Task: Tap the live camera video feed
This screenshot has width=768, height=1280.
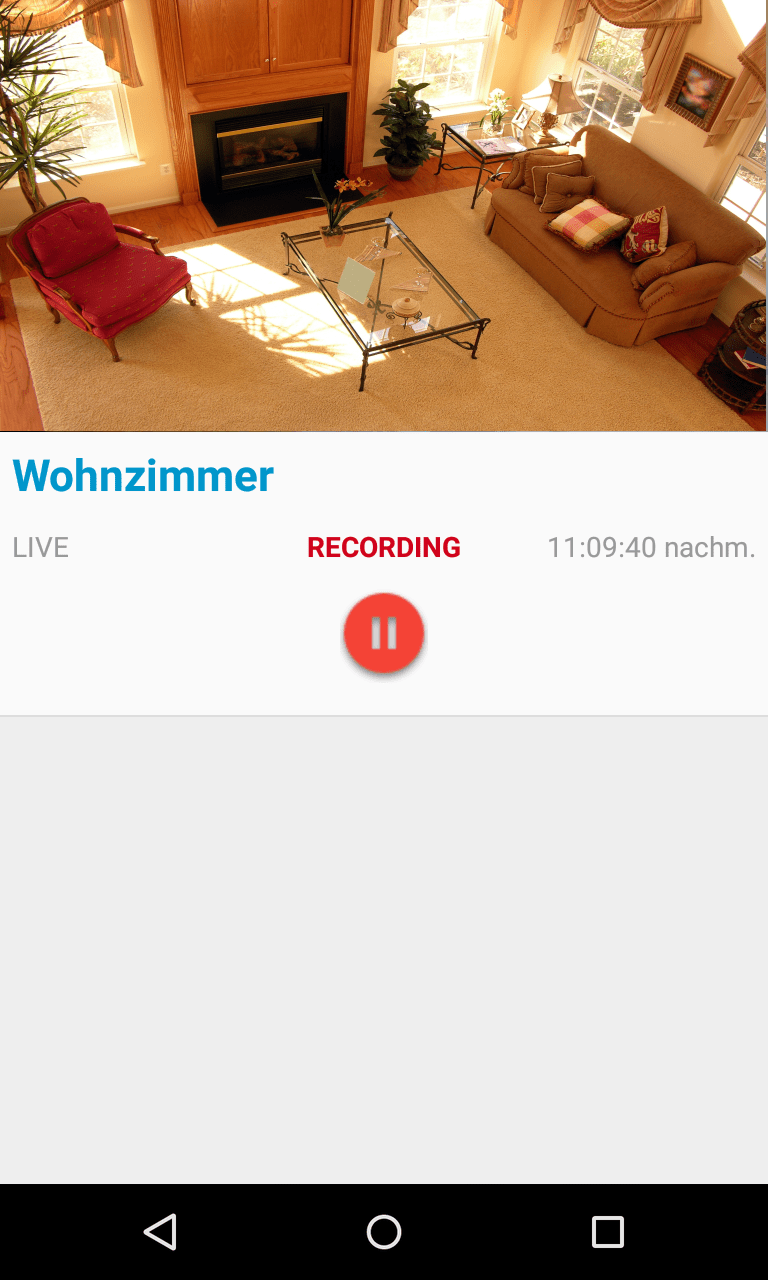Action: click(384, 215)
